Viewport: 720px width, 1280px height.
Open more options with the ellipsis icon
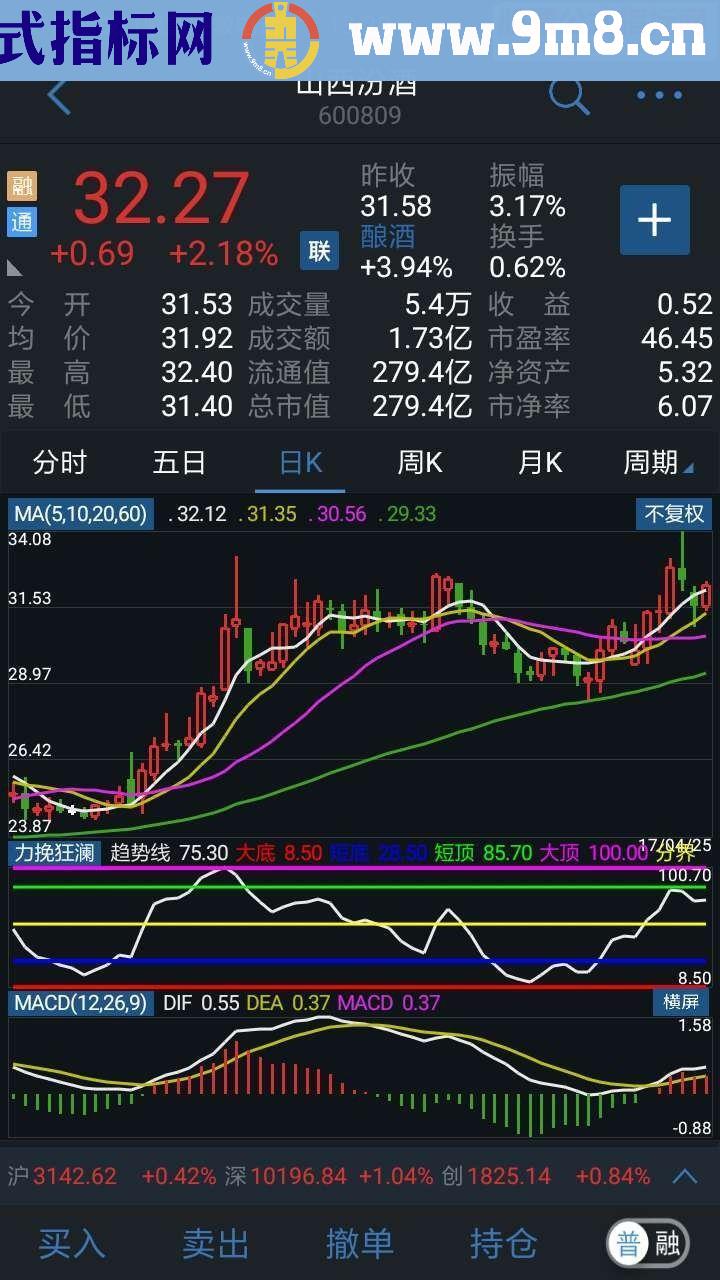[x=660, y=95]
